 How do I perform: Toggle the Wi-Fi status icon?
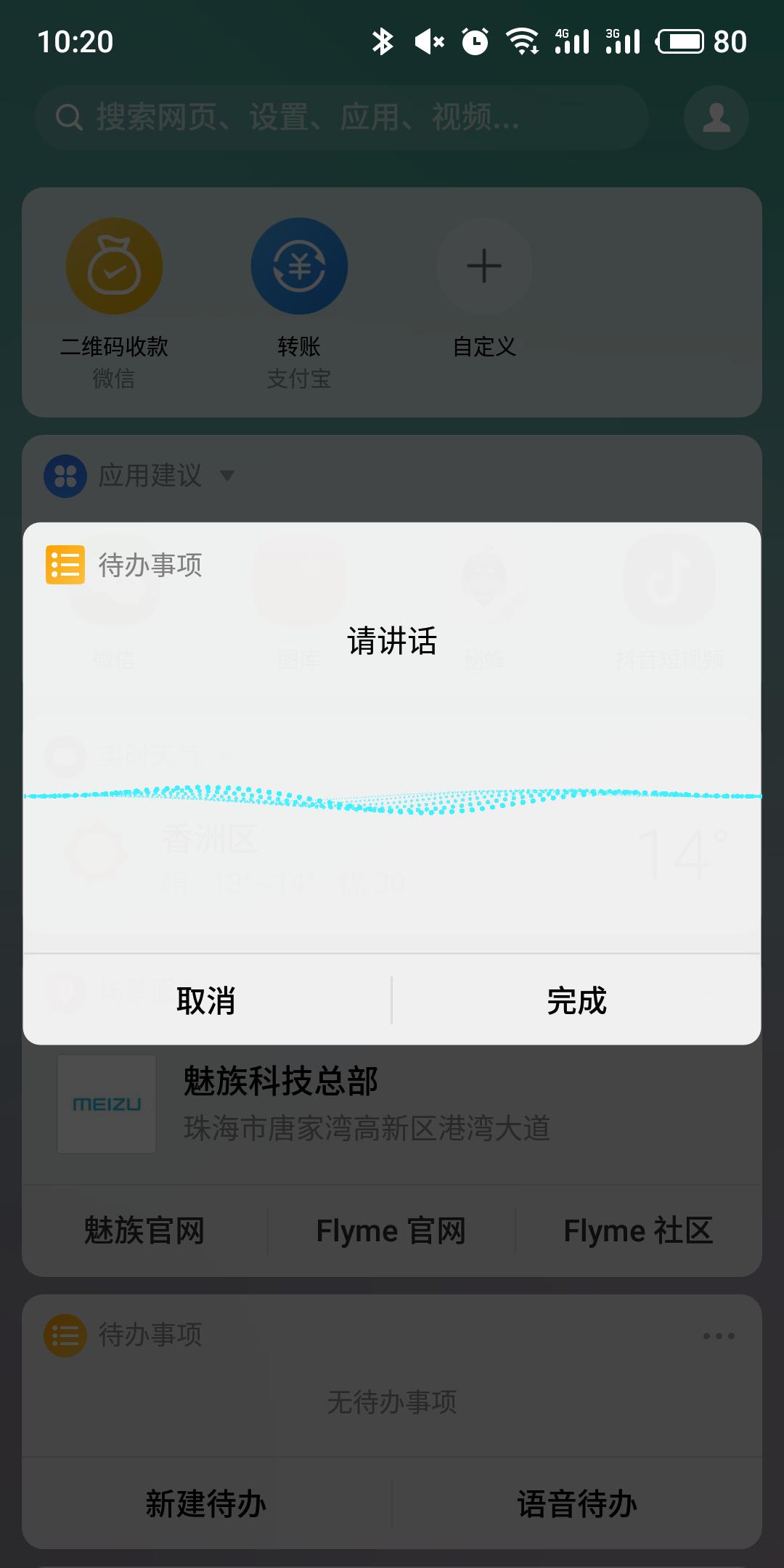524,41
